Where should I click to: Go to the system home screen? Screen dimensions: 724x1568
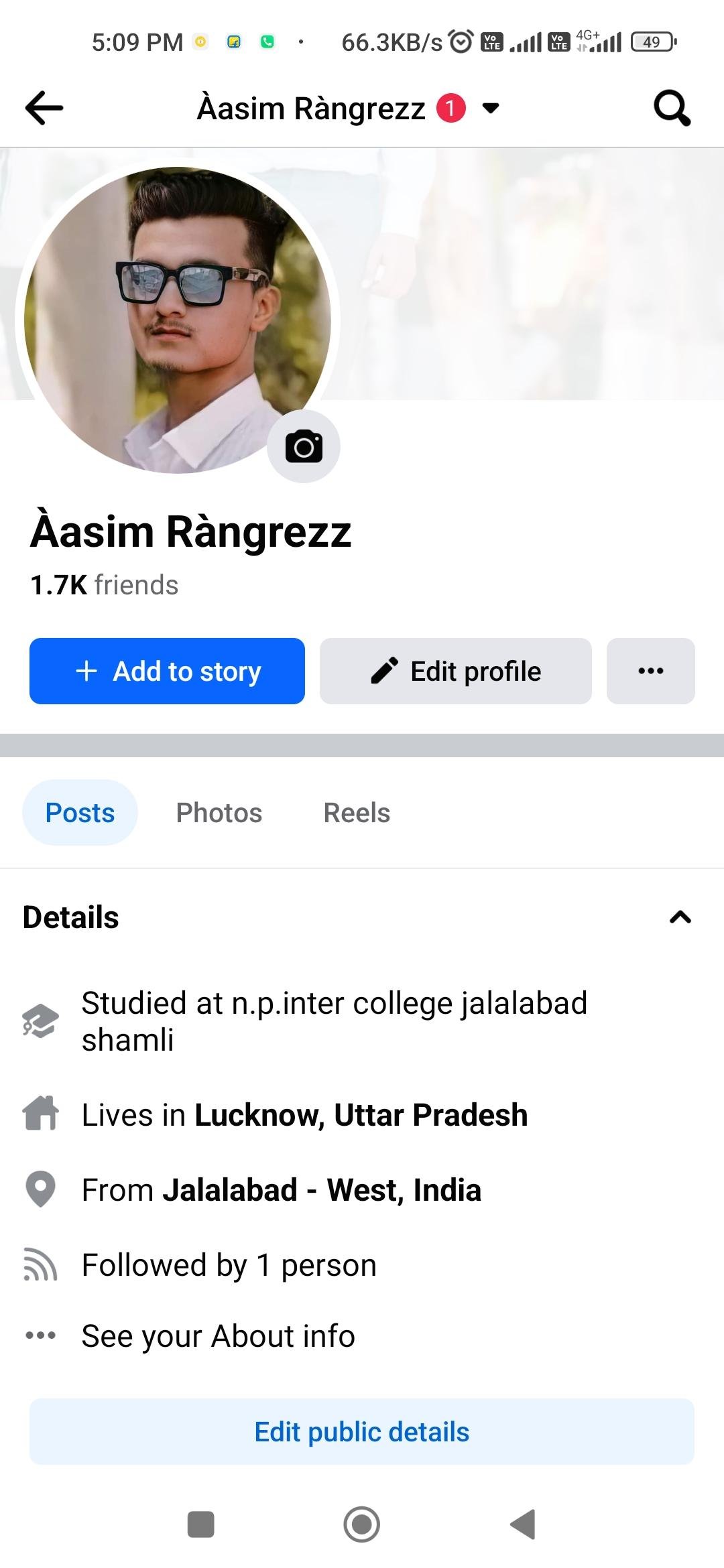[362, 1524]
